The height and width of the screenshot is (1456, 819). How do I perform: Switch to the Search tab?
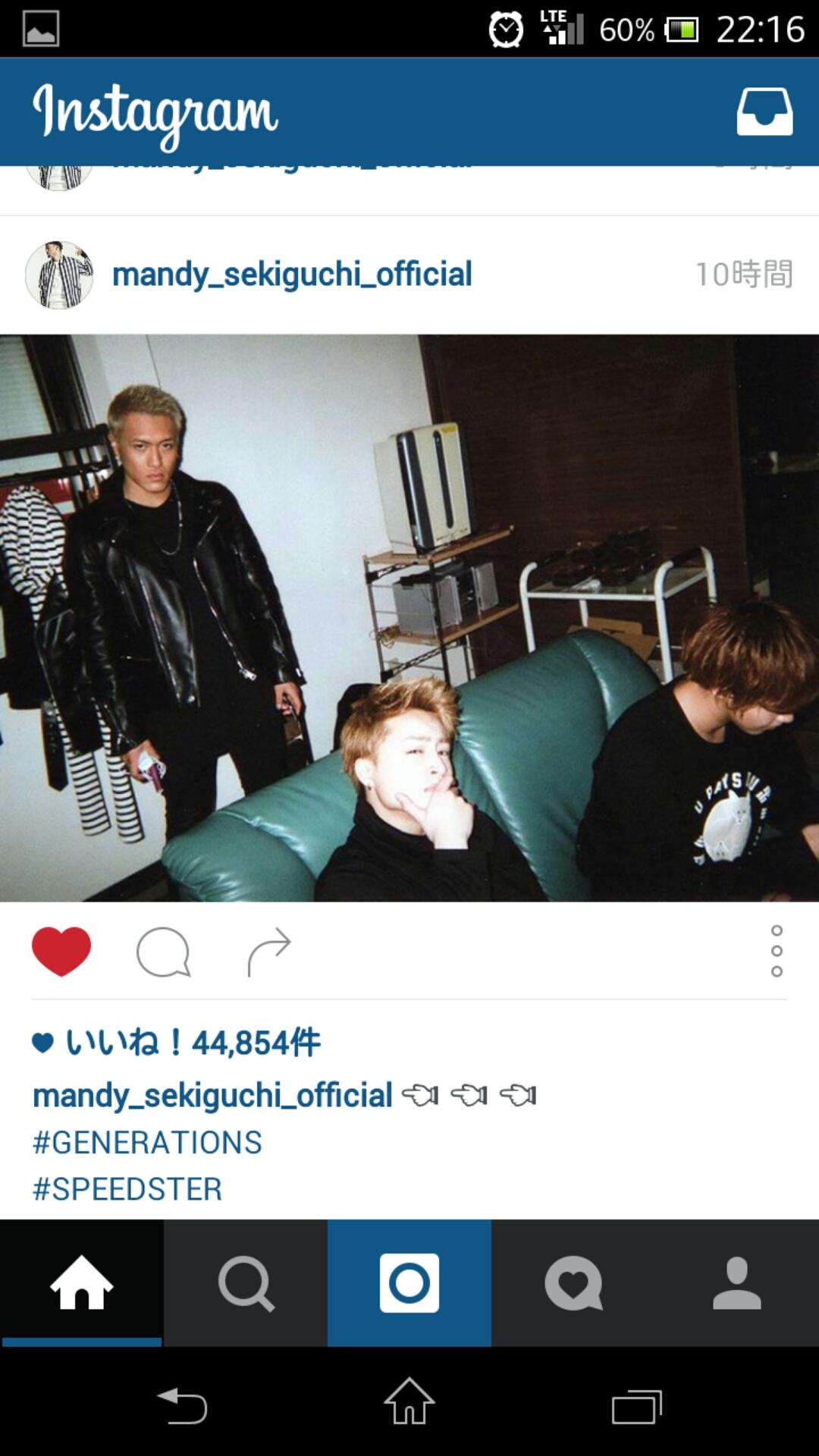click(x=246, y=1283)
